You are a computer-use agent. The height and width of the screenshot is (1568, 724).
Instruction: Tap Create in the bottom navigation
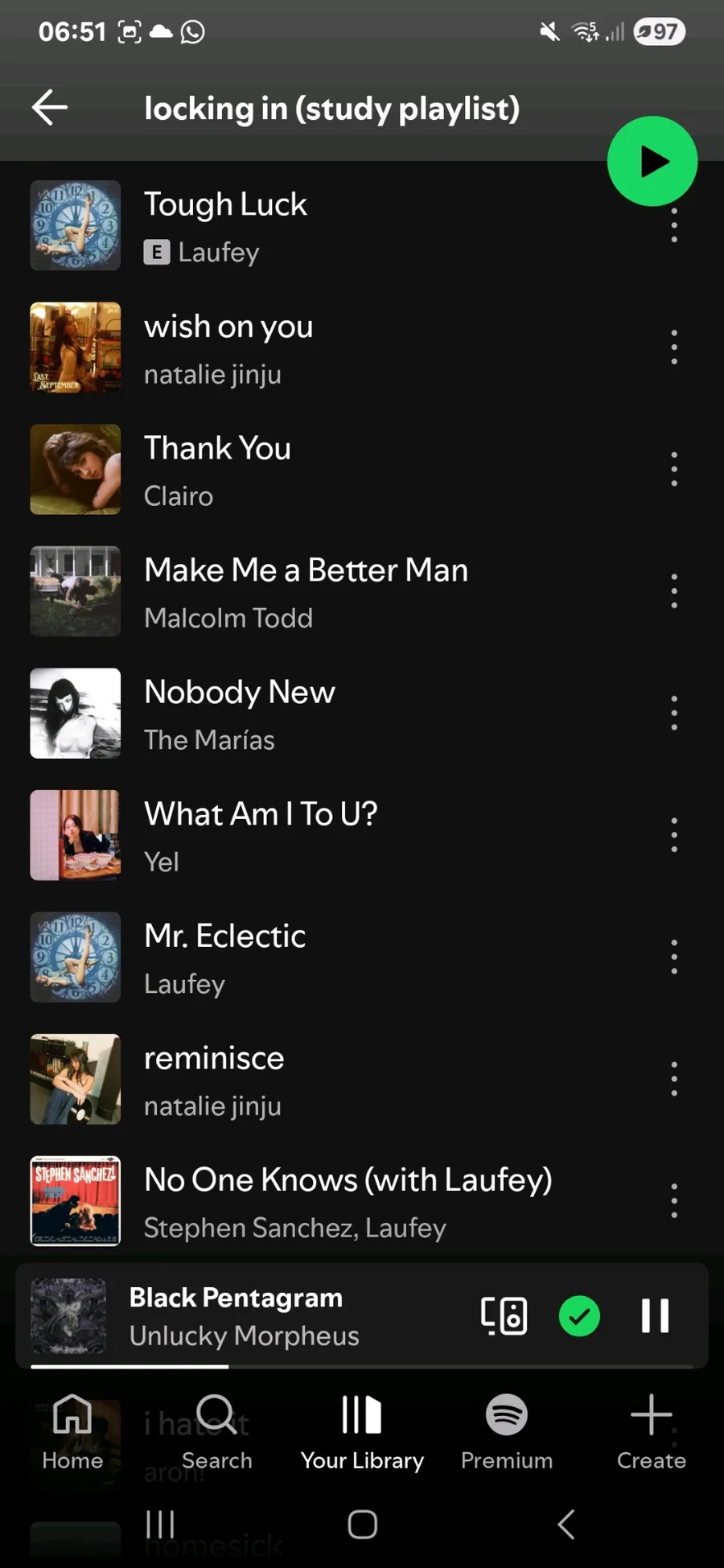point(651,1433)
